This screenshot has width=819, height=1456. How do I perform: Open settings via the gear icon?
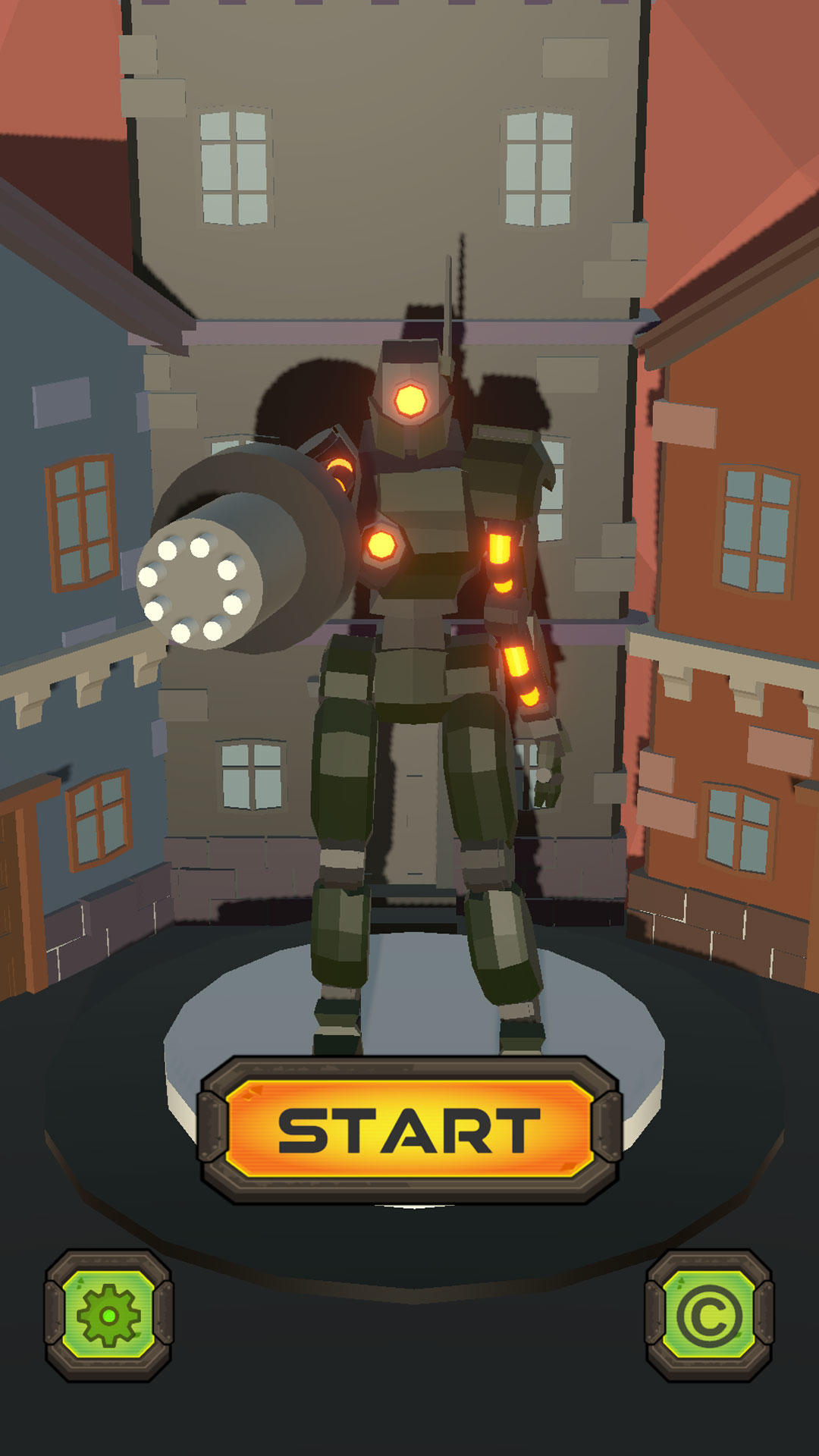[108, 1315]
